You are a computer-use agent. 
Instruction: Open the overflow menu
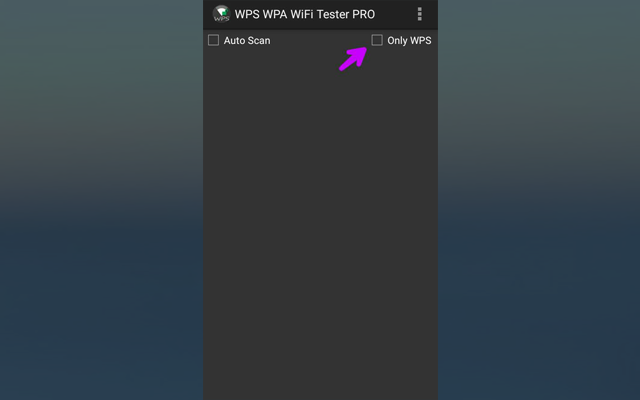419,14
